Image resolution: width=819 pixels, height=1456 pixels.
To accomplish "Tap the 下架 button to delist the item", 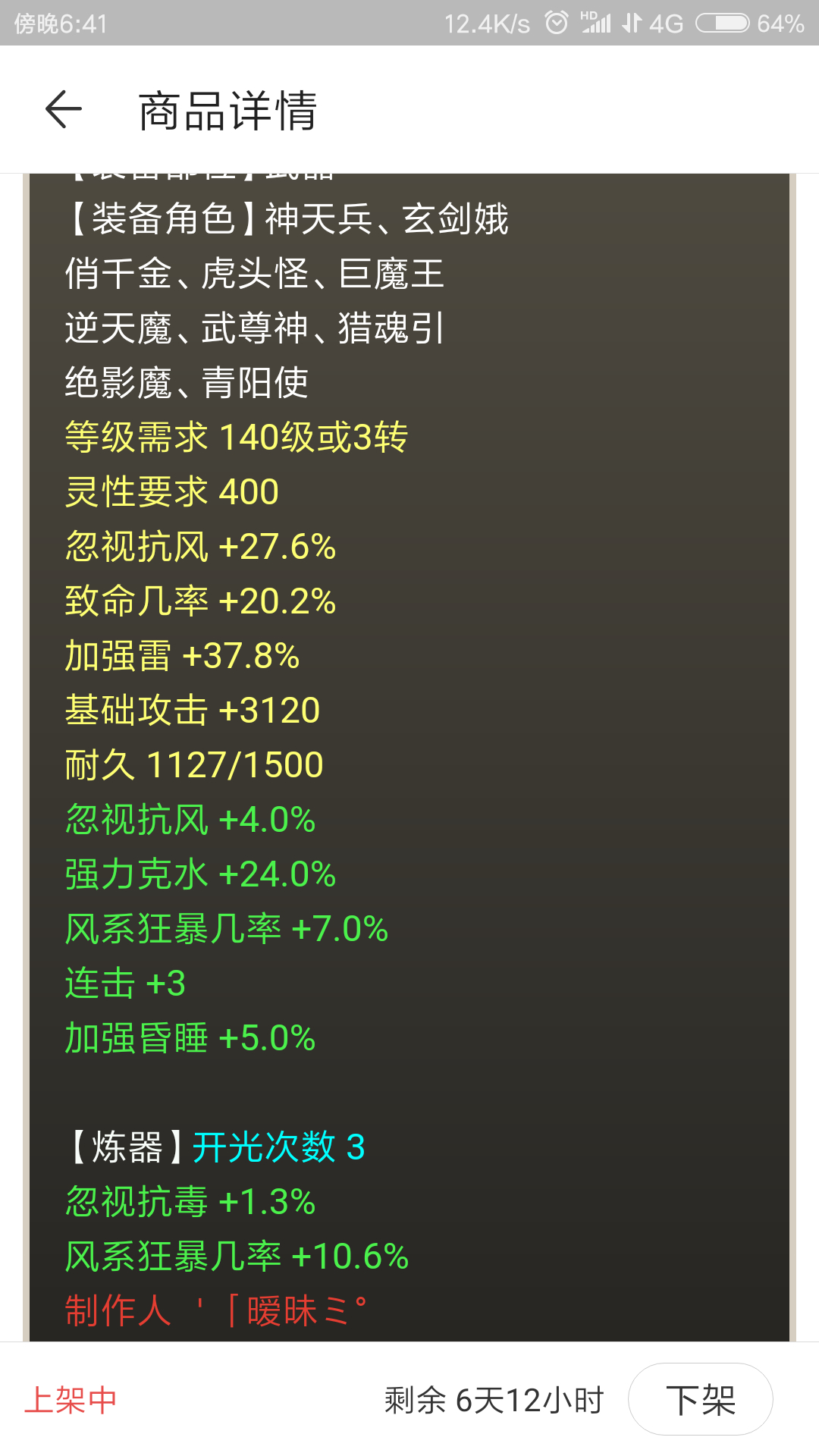I will point(700,1400).
